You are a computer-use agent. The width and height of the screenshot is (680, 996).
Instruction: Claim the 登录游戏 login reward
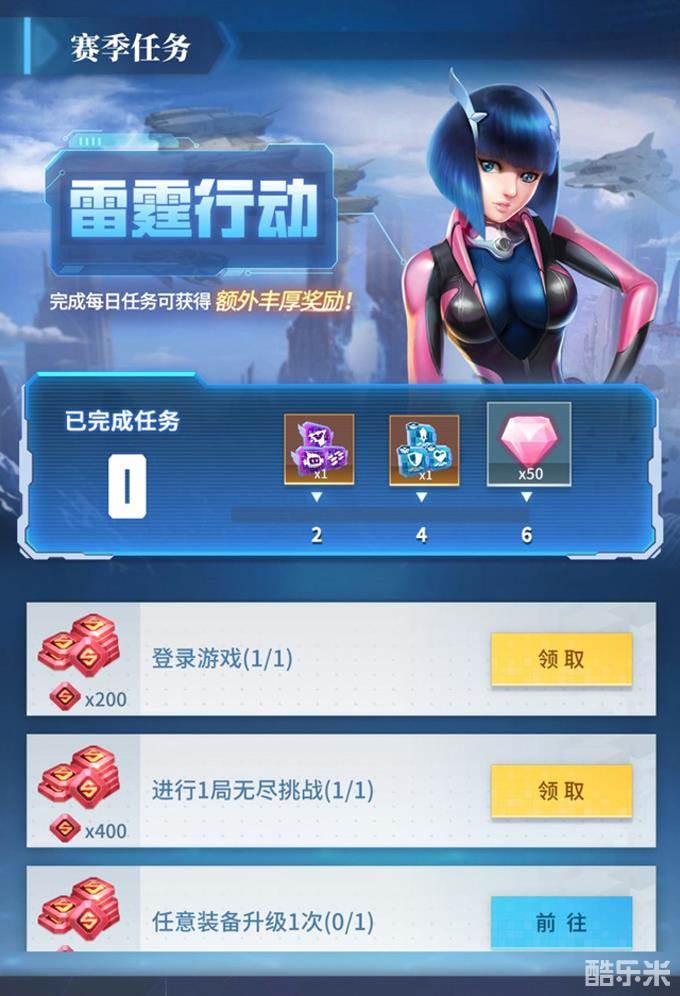561,659
